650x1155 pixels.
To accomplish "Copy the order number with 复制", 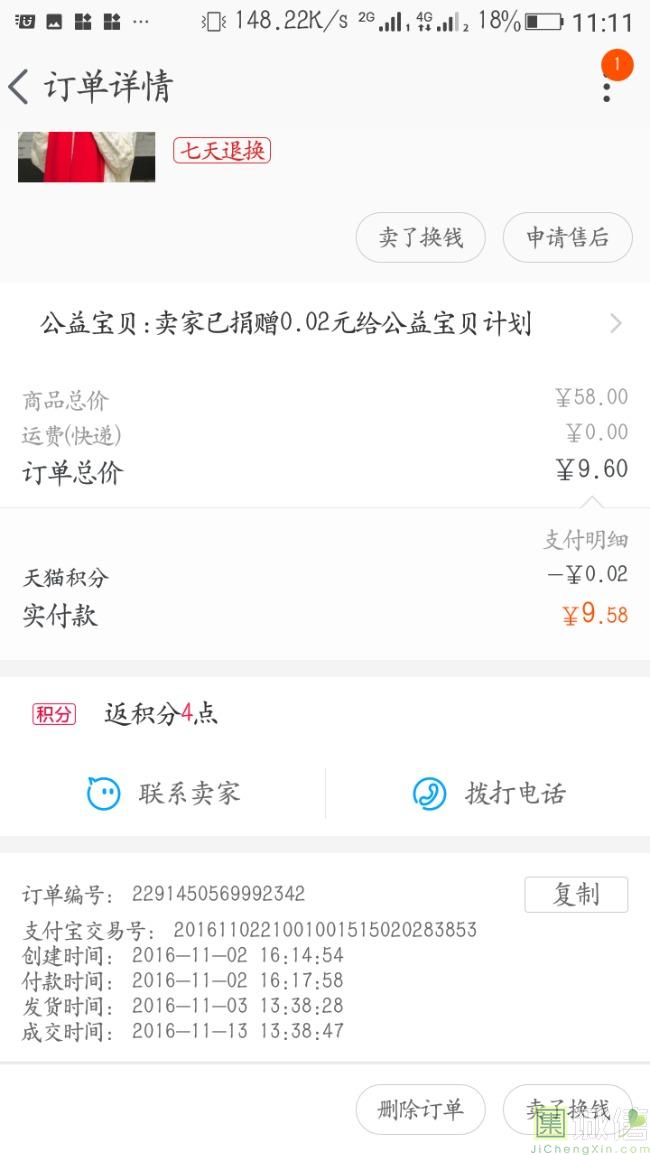I will (576, 895).
